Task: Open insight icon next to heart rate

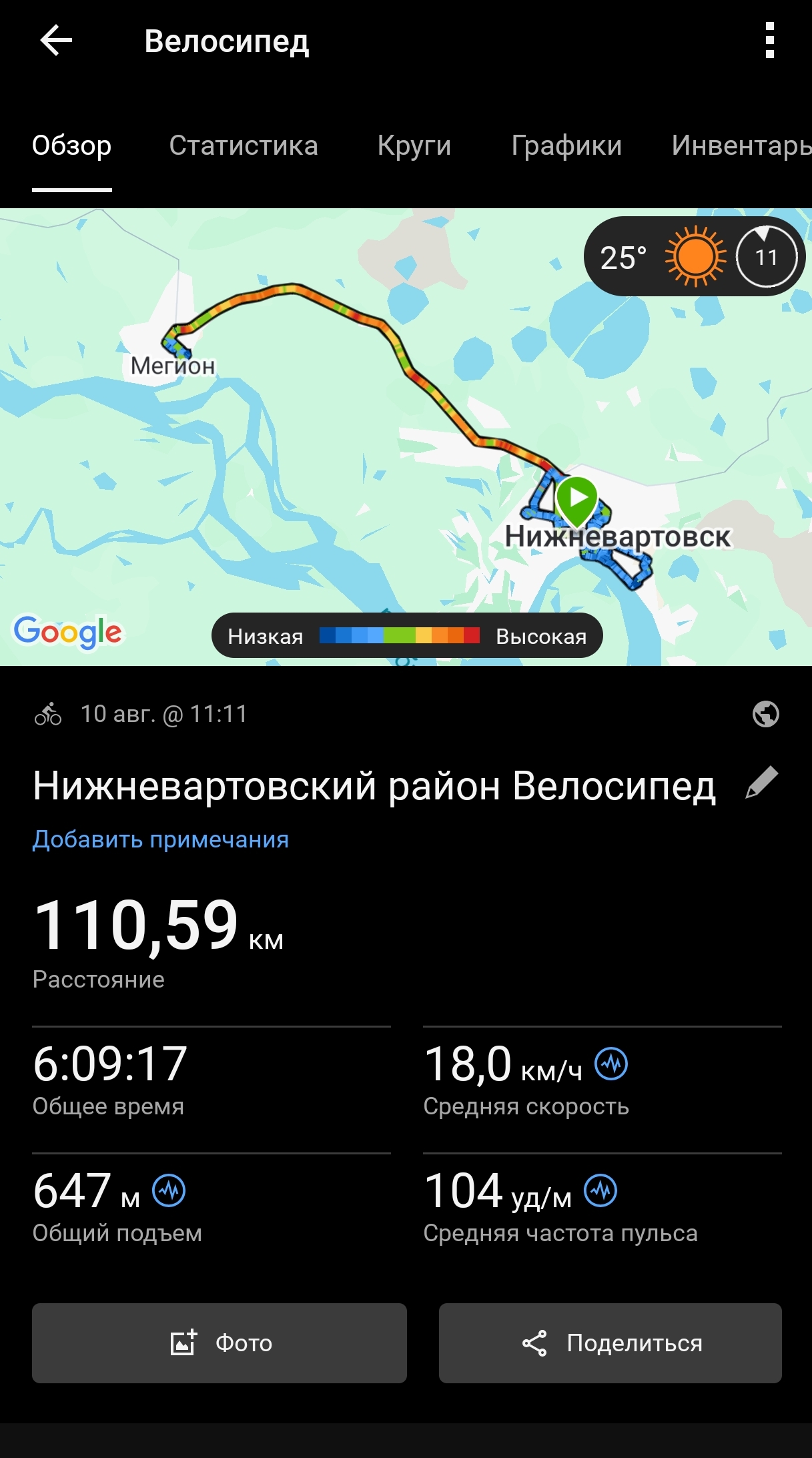Action: (x=600, y=1190)
